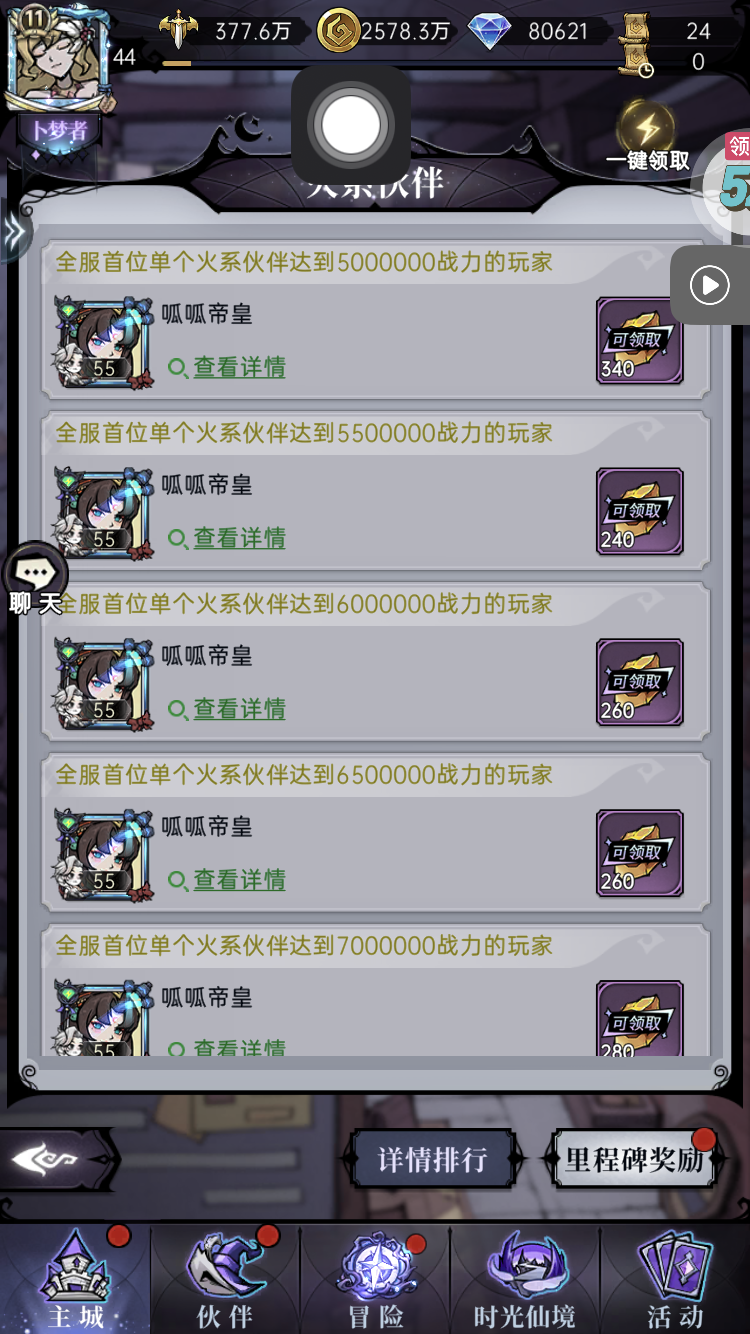Image resolution: width=750 pixels, height=1334 pixels.
Task: Switch to the 主城 tab
Action: pyautogui.click(x=75, y=1280)
